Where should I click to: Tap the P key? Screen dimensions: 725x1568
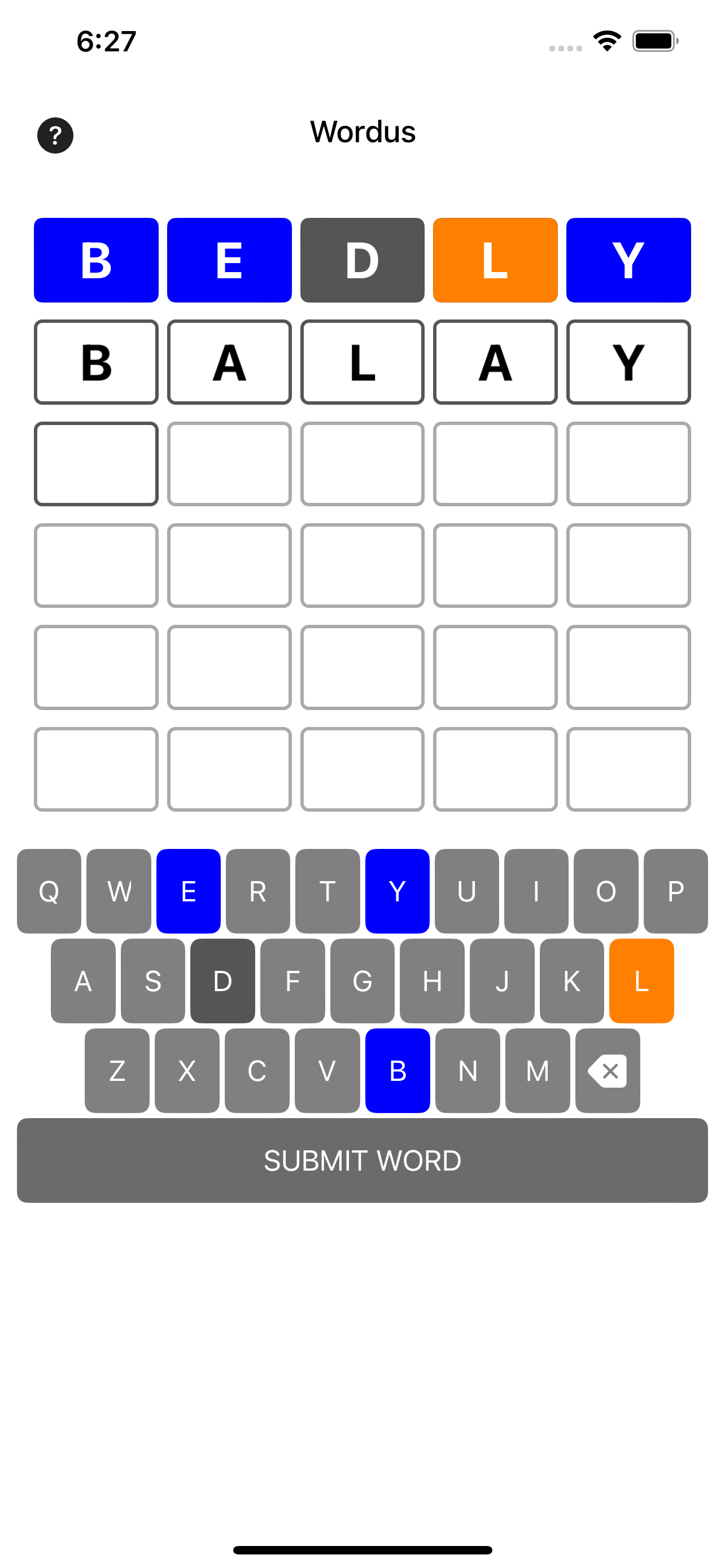point(676,891)
